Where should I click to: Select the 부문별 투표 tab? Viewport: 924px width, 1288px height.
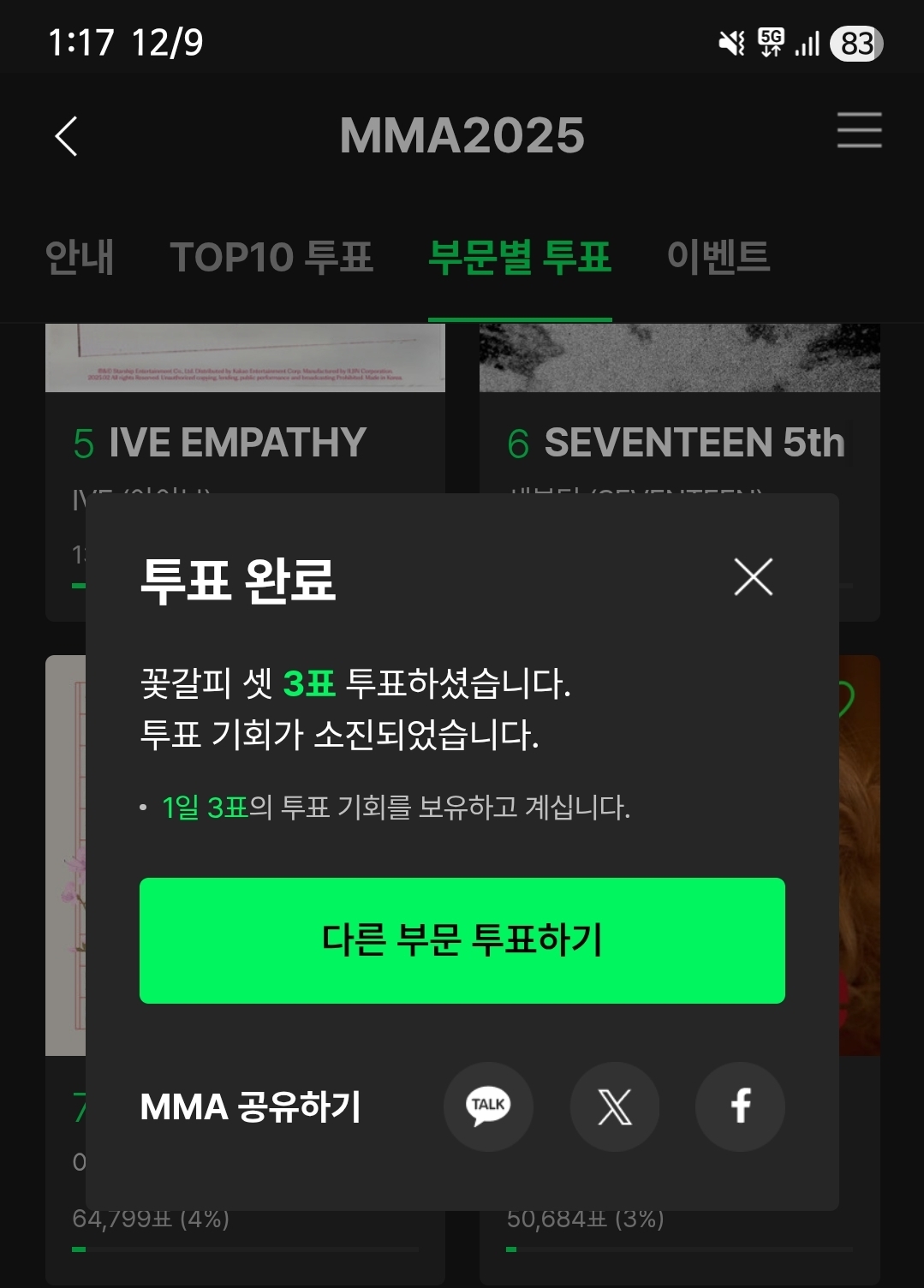520,257
